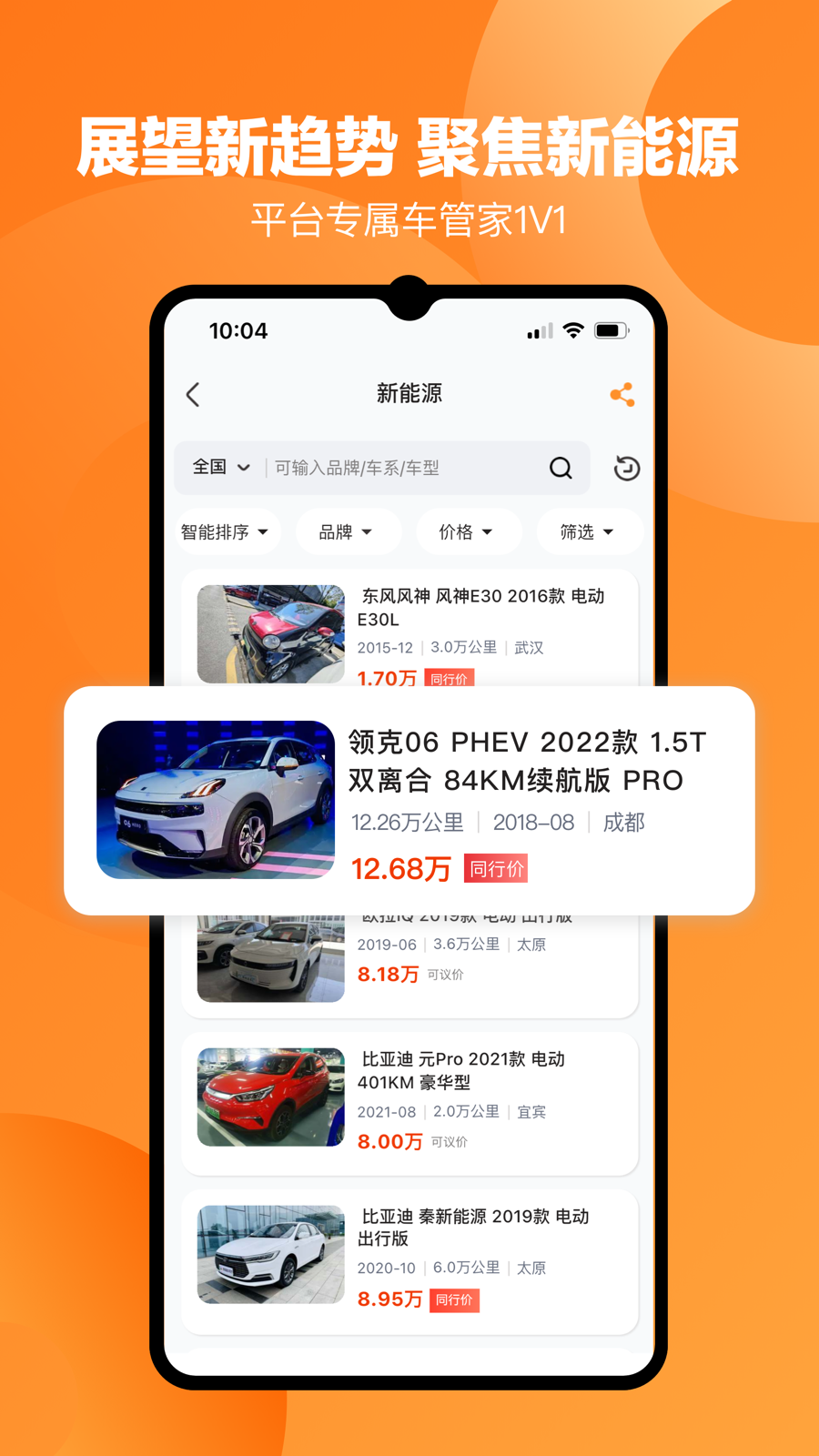Viewport: 819px width, 1456px height.
Task: Open the 品牌 brand filter dropdown
Action: tap(348, 531)
